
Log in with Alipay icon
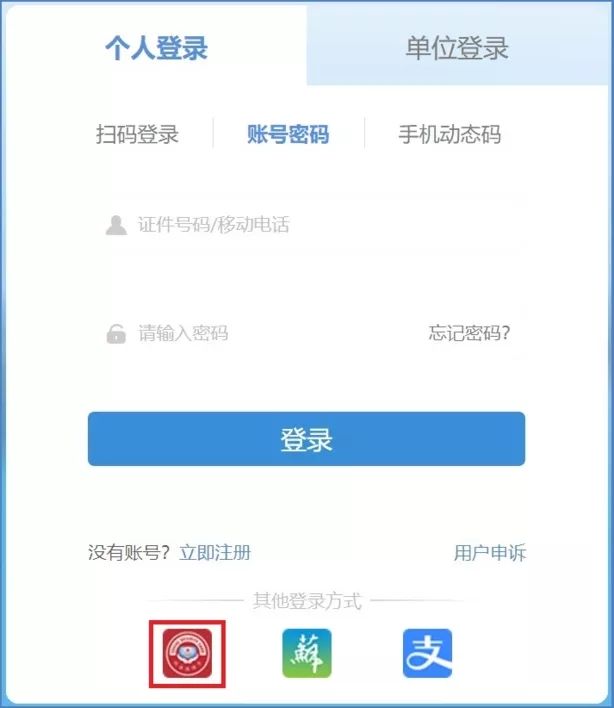coord(427,653)
